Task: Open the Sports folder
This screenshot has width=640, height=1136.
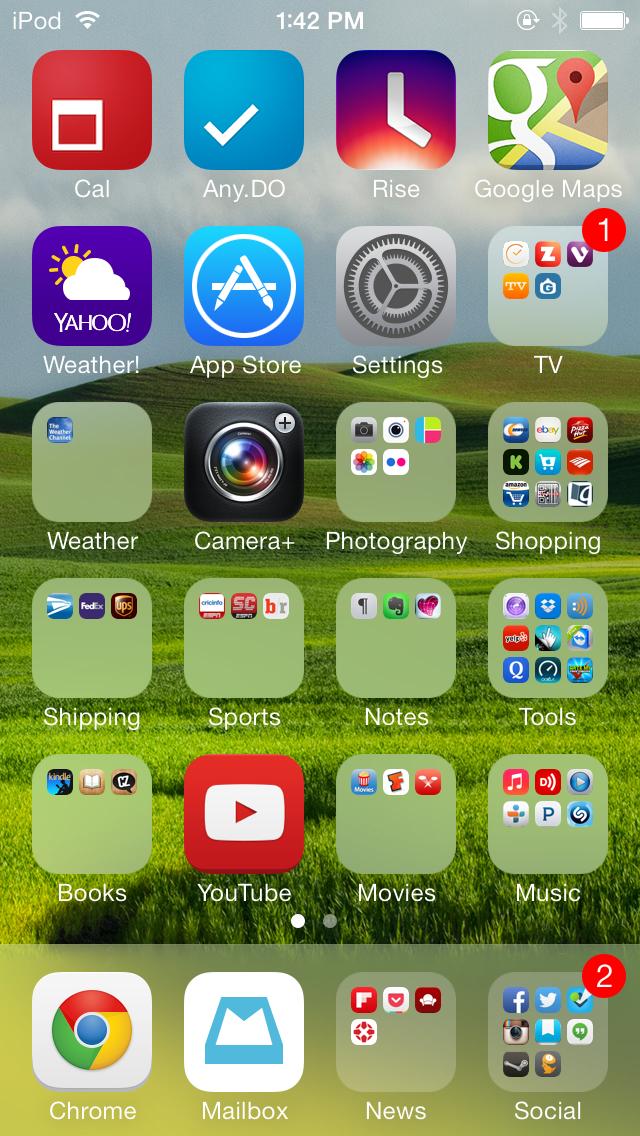Action: click(244, 638)
